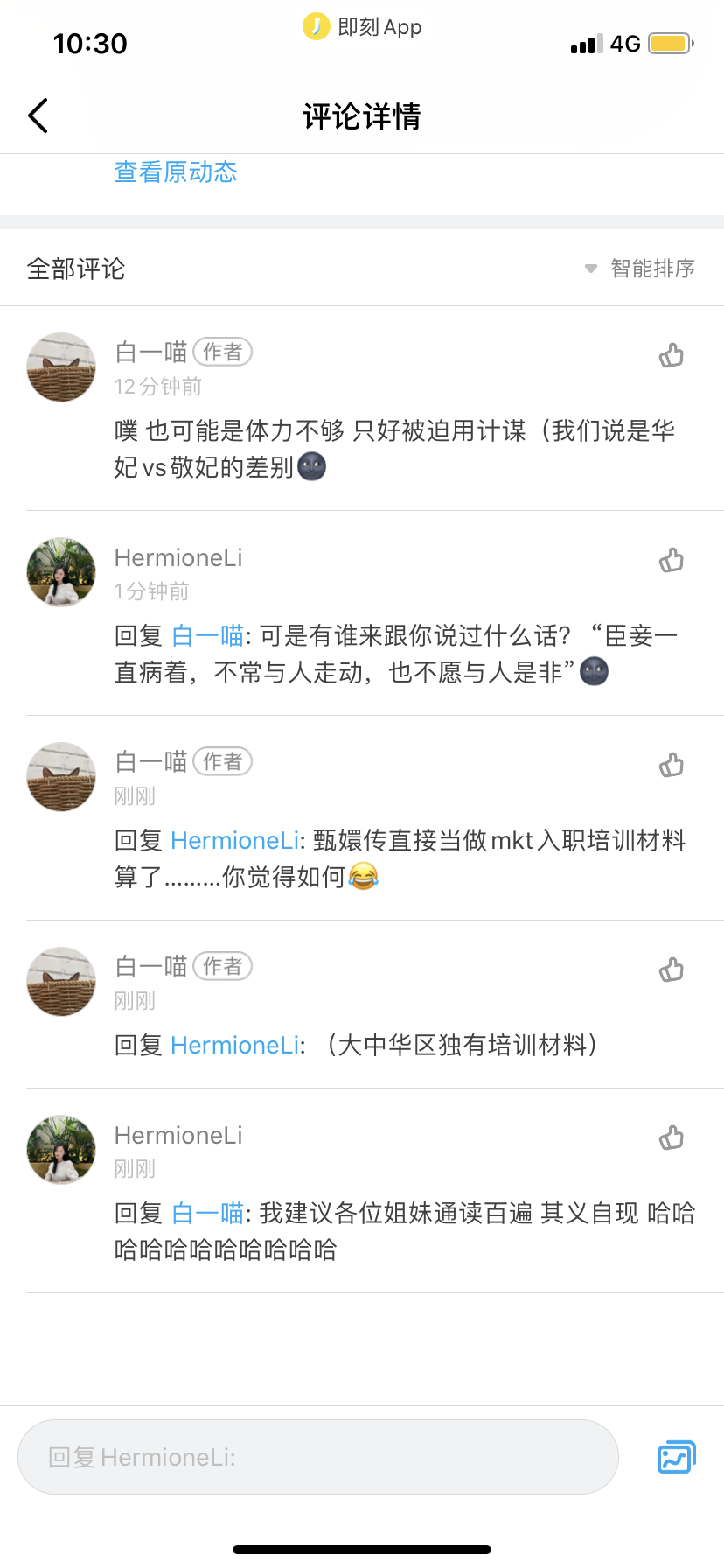Open the HermioneLi mention in the 大中华区 reply
The height and width of the screenshot is (1568, 724).
[235, 1046]
